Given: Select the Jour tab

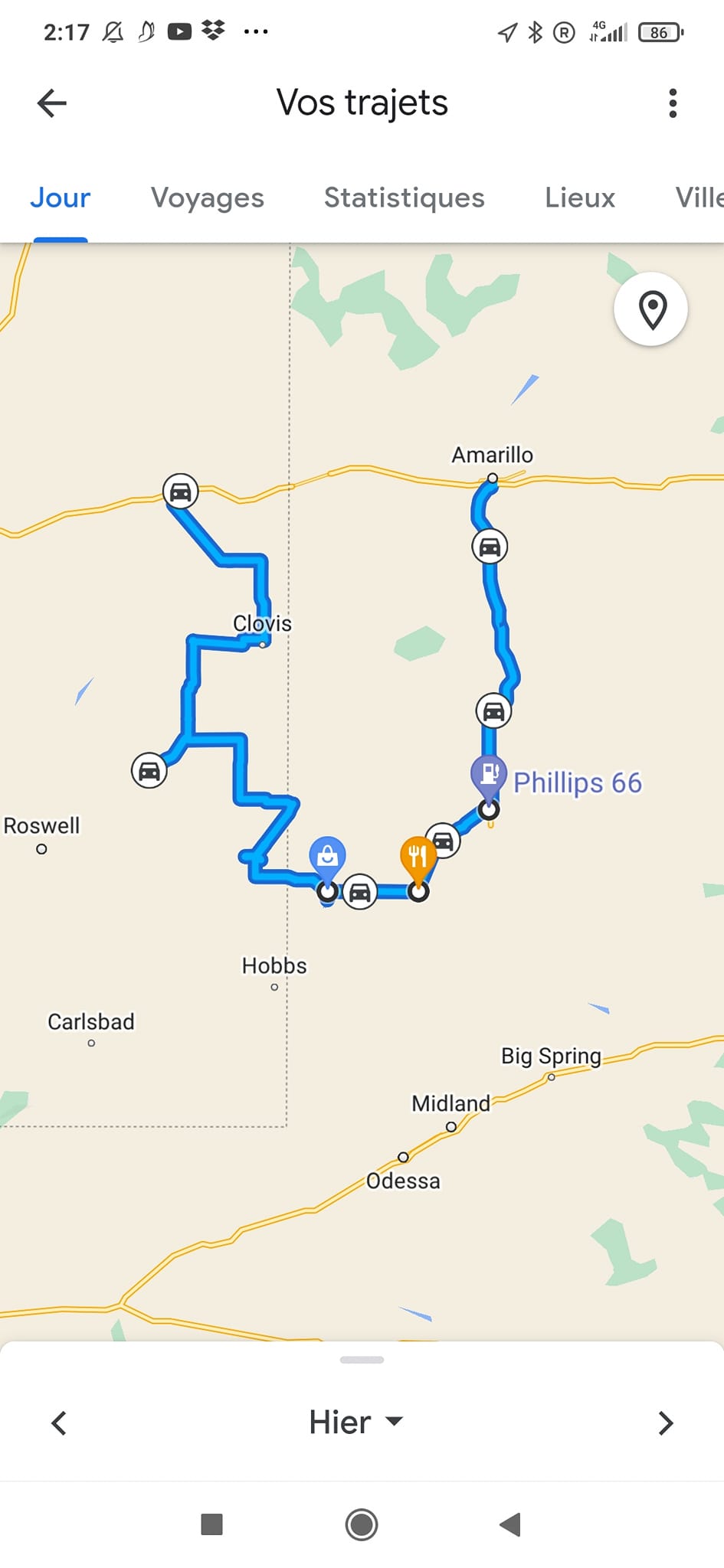Looking at the screenshot, I should point(60,198).
